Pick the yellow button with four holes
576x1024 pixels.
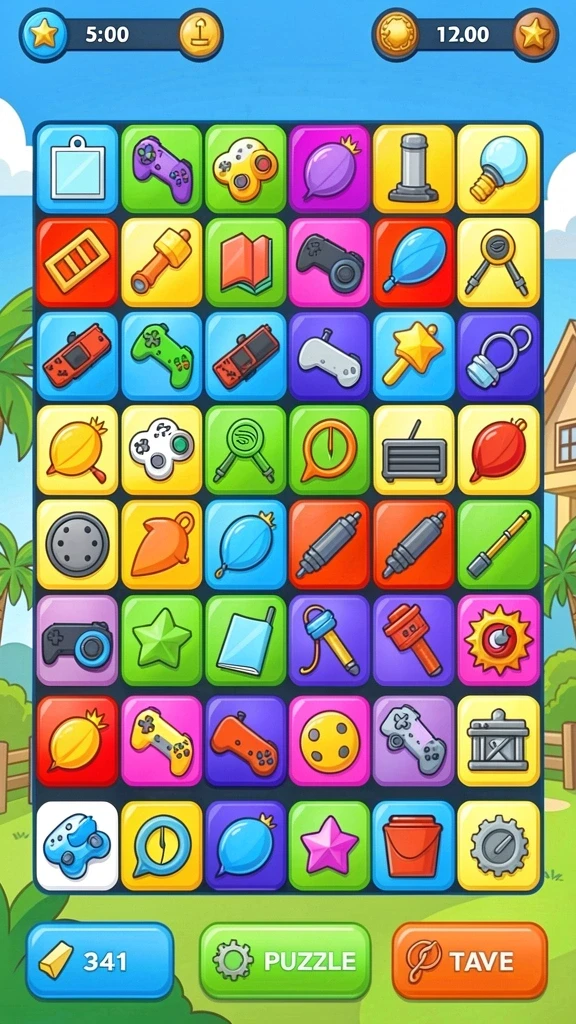(330, 741)
